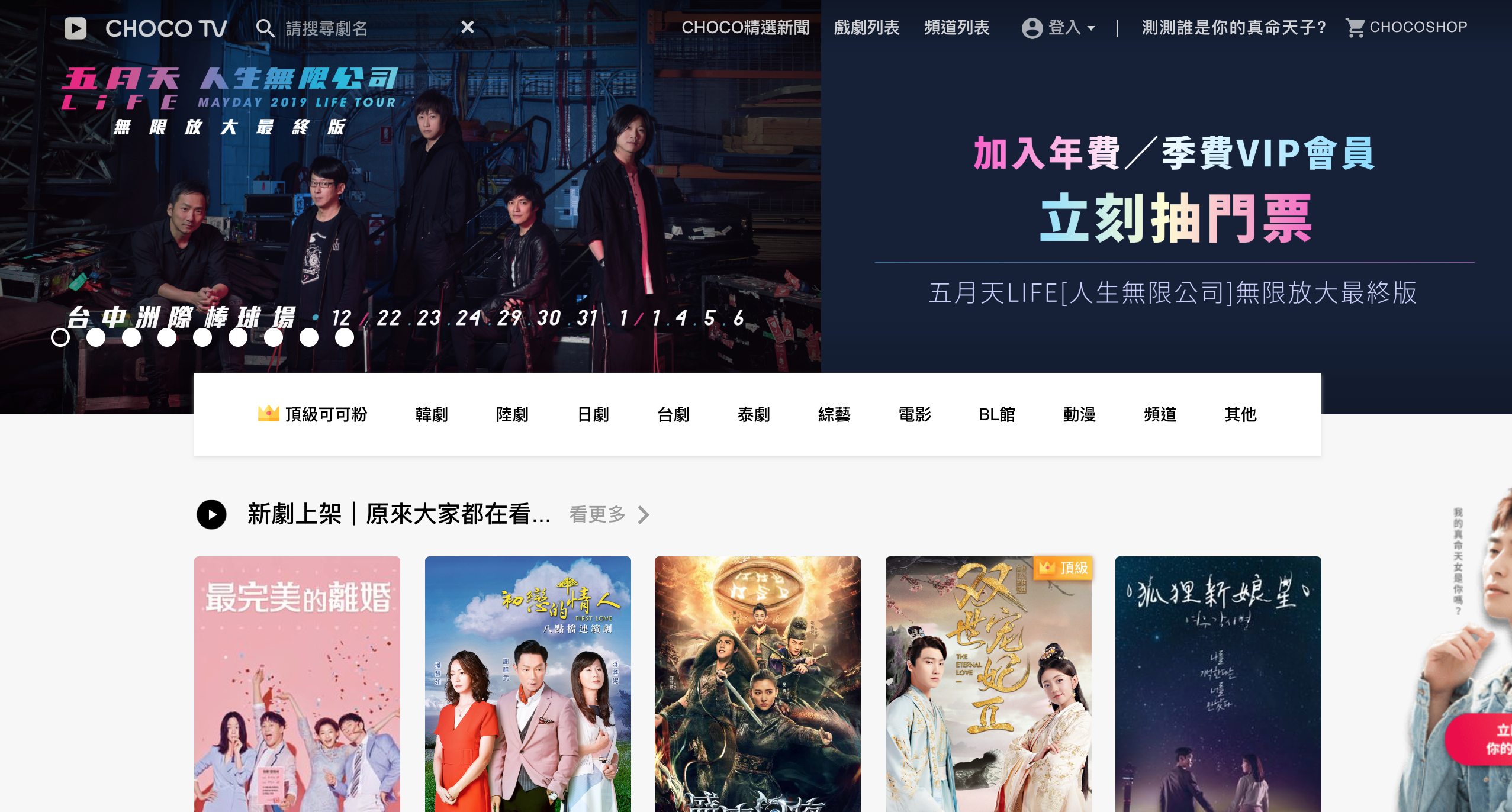Switch to the 韓劇 category

[x=432, y=414]
